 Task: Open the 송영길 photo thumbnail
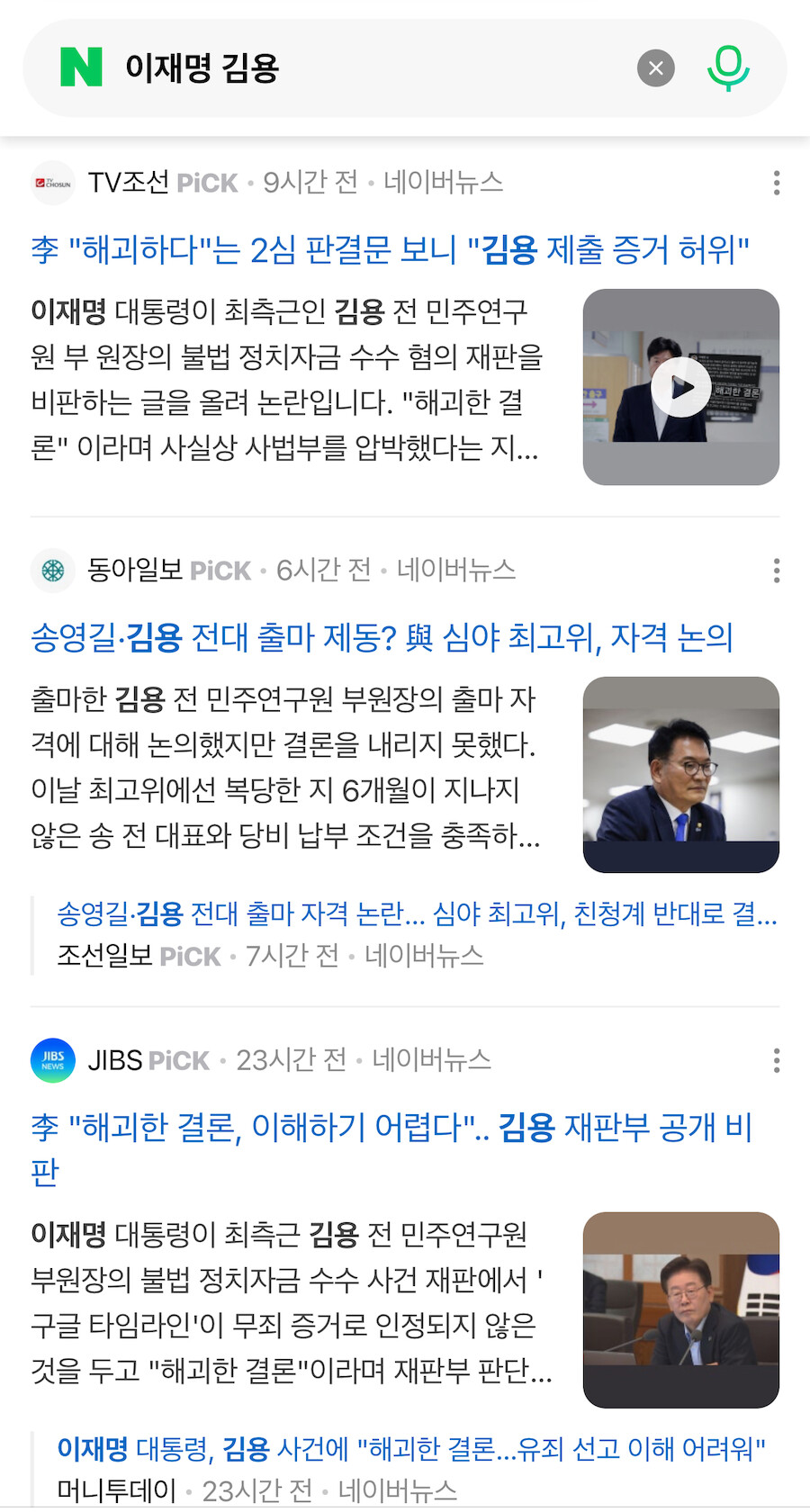click(681, 775)
